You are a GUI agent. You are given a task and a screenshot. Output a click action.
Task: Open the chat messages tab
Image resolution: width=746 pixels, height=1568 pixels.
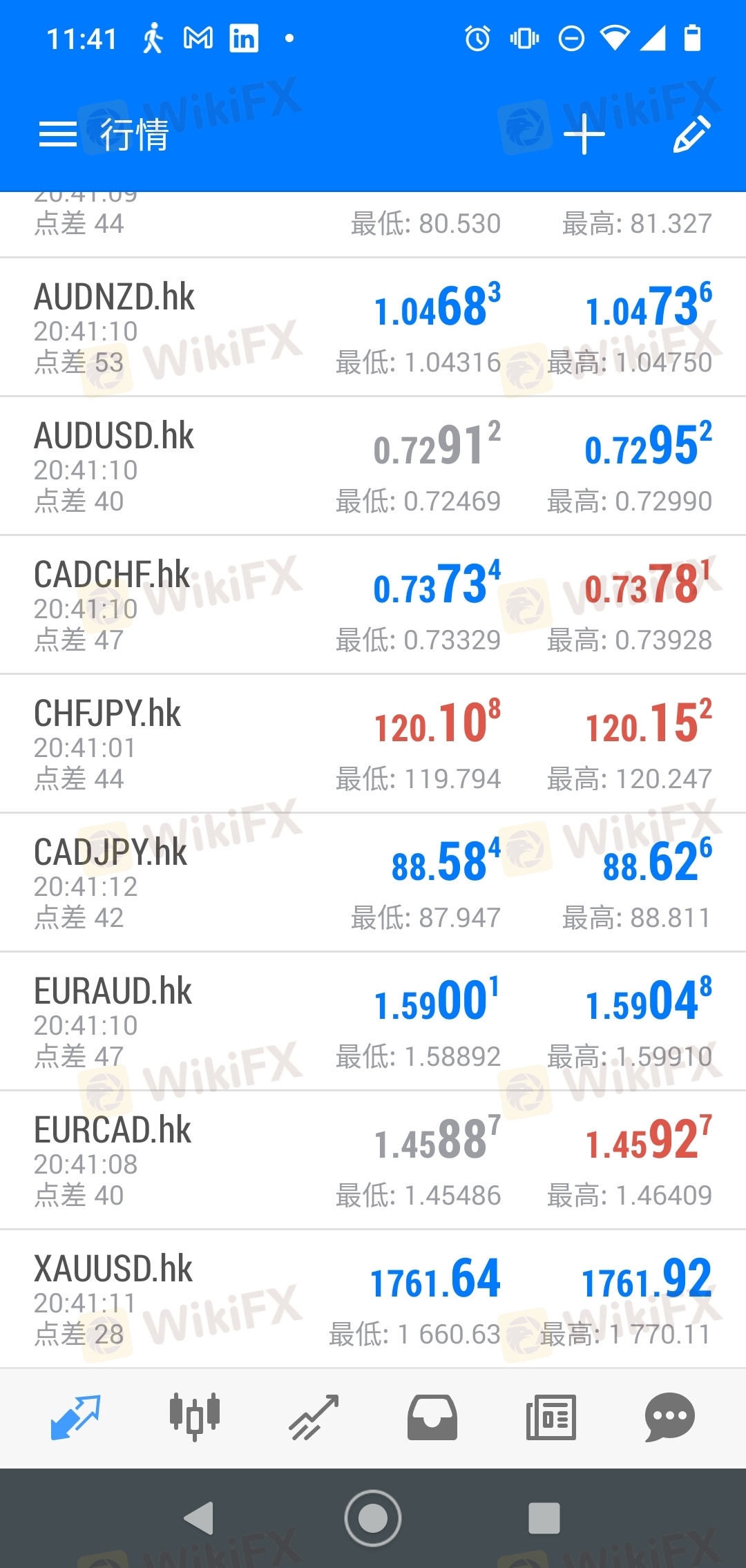coord(670,1417)
